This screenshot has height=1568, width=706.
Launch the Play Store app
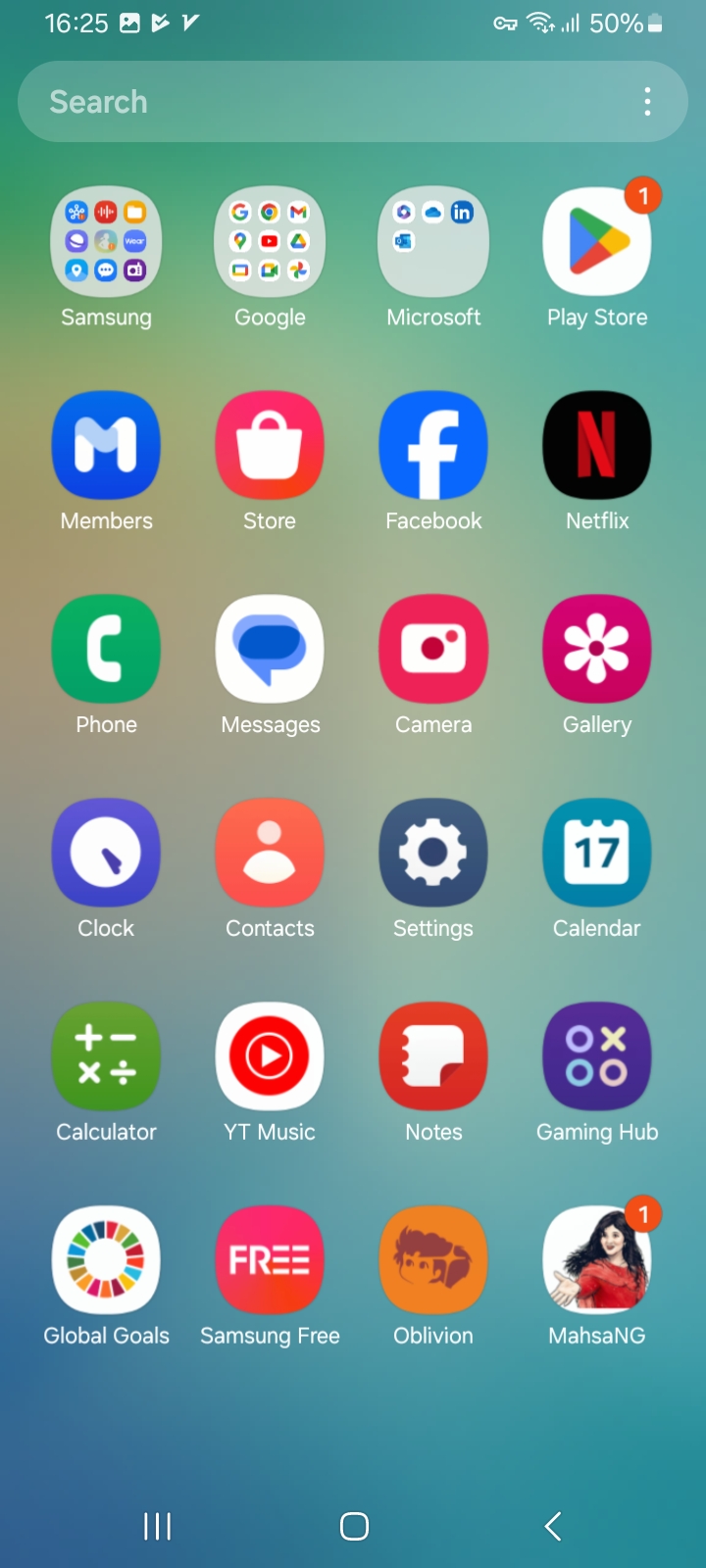597,242
